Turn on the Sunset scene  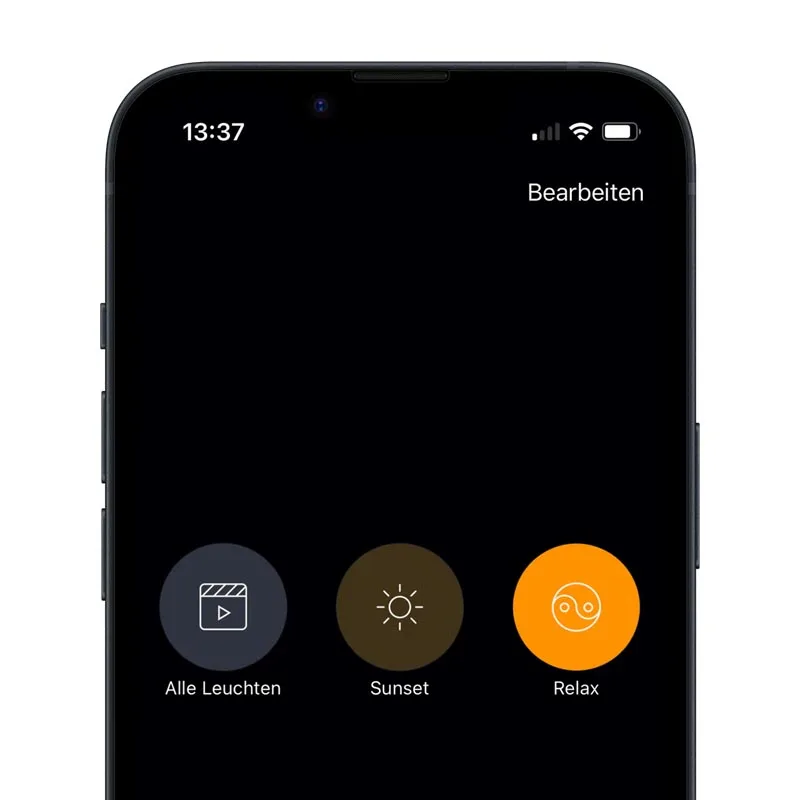coord(399,607)
